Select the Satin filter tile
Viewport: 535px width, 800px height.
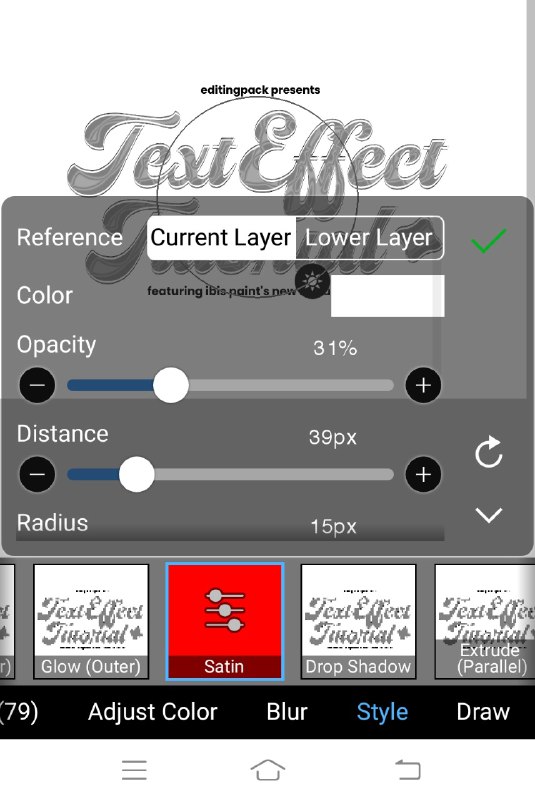[x=224, y=621]
